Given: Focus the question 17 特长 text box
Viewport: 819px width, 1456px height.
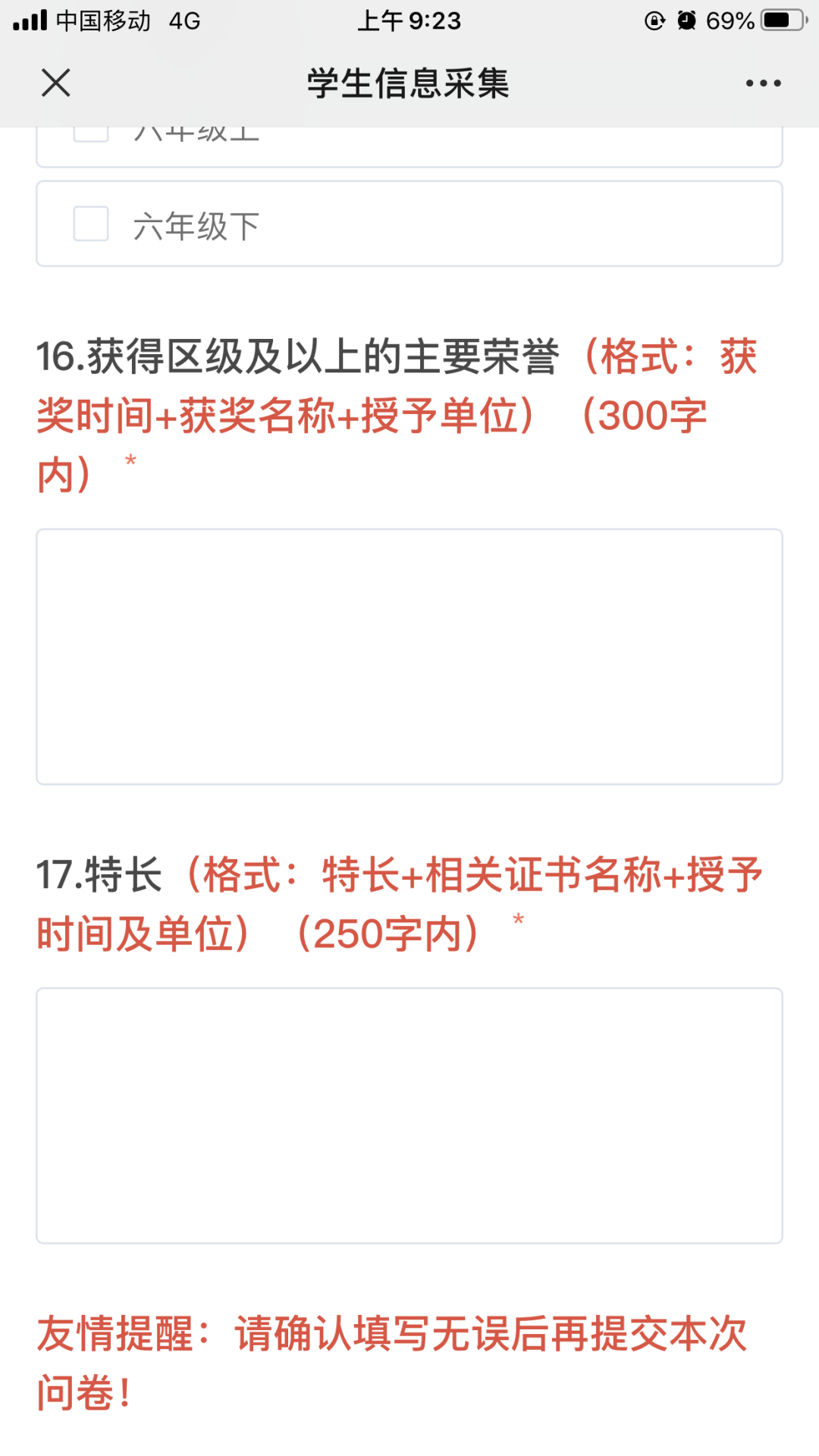Looking at the screenshot, I should pyautogui.click(x=409, y=1115).
